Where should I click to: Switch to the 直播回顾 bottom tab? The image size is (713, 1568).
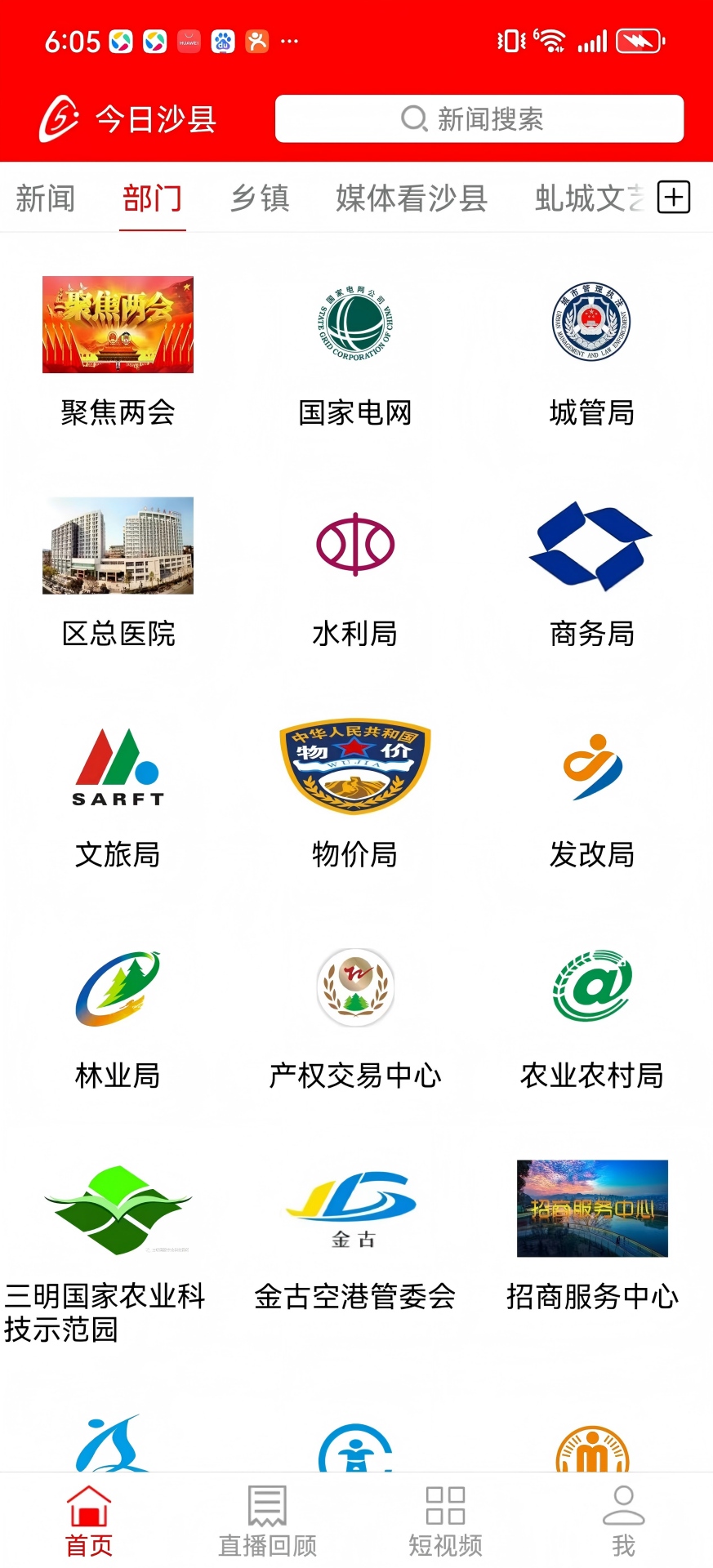point(267,1521)
